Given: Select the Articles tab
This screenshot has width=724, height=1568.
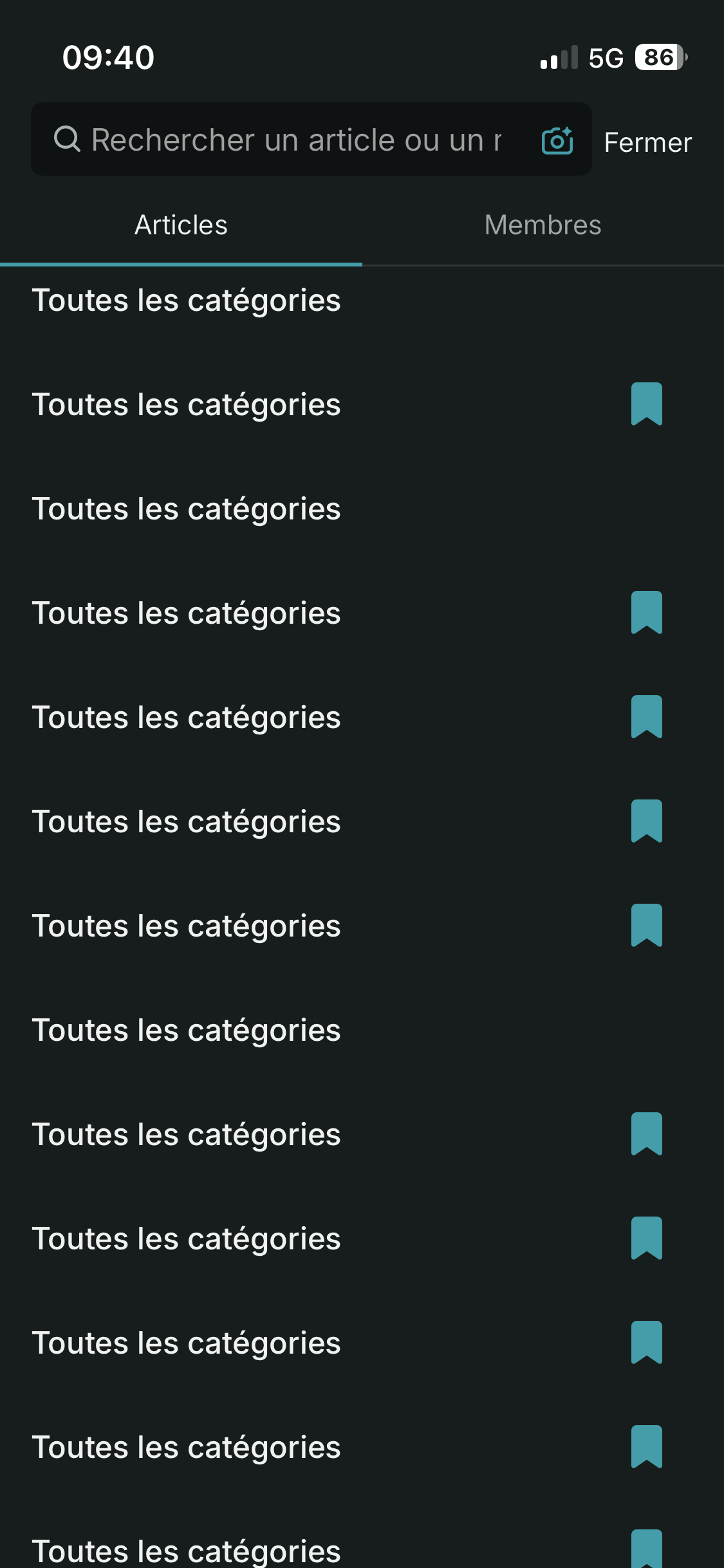Looking at the screenshot, I should coord(181,226).
